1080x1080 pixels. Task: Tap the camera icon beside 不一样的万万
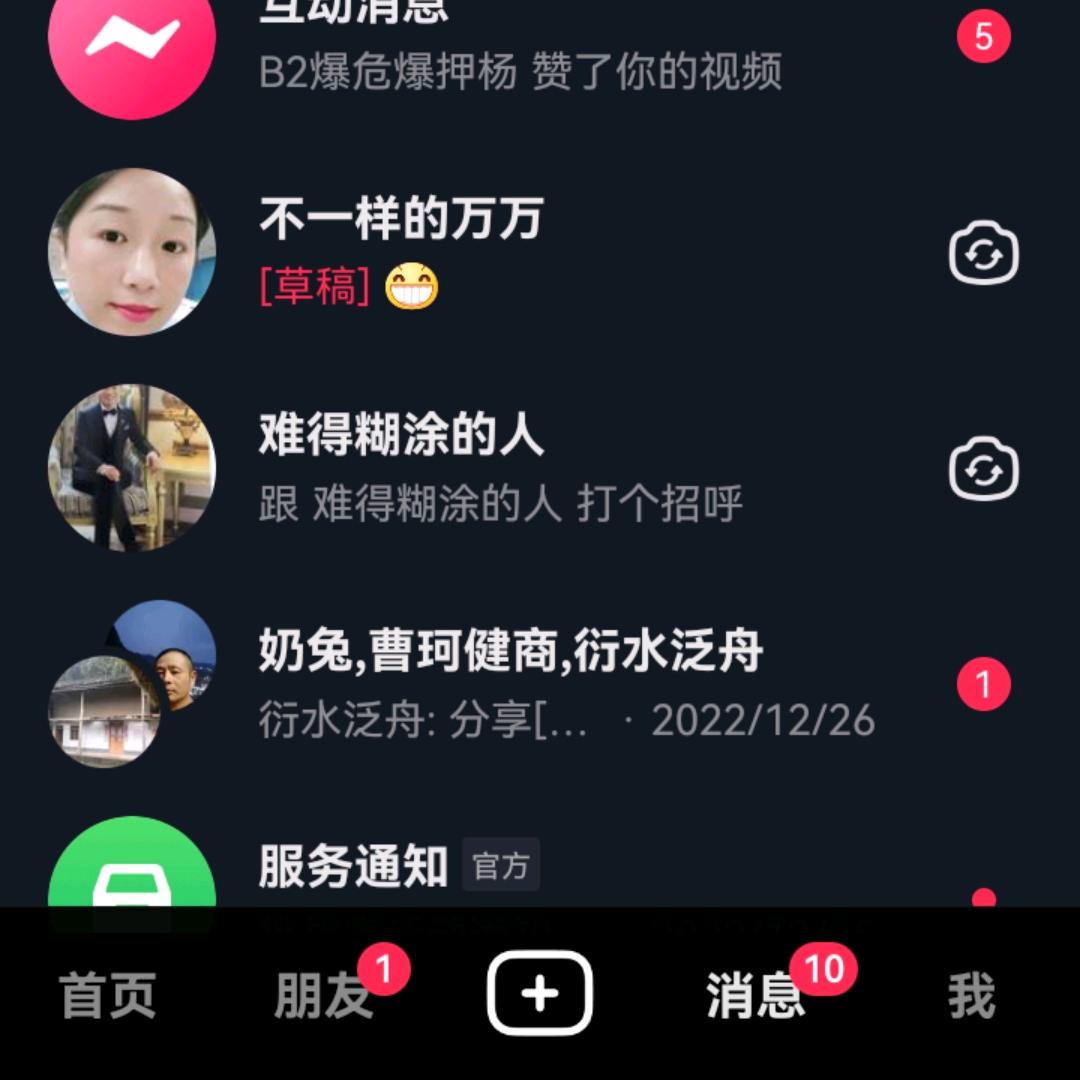coord(983,254)
